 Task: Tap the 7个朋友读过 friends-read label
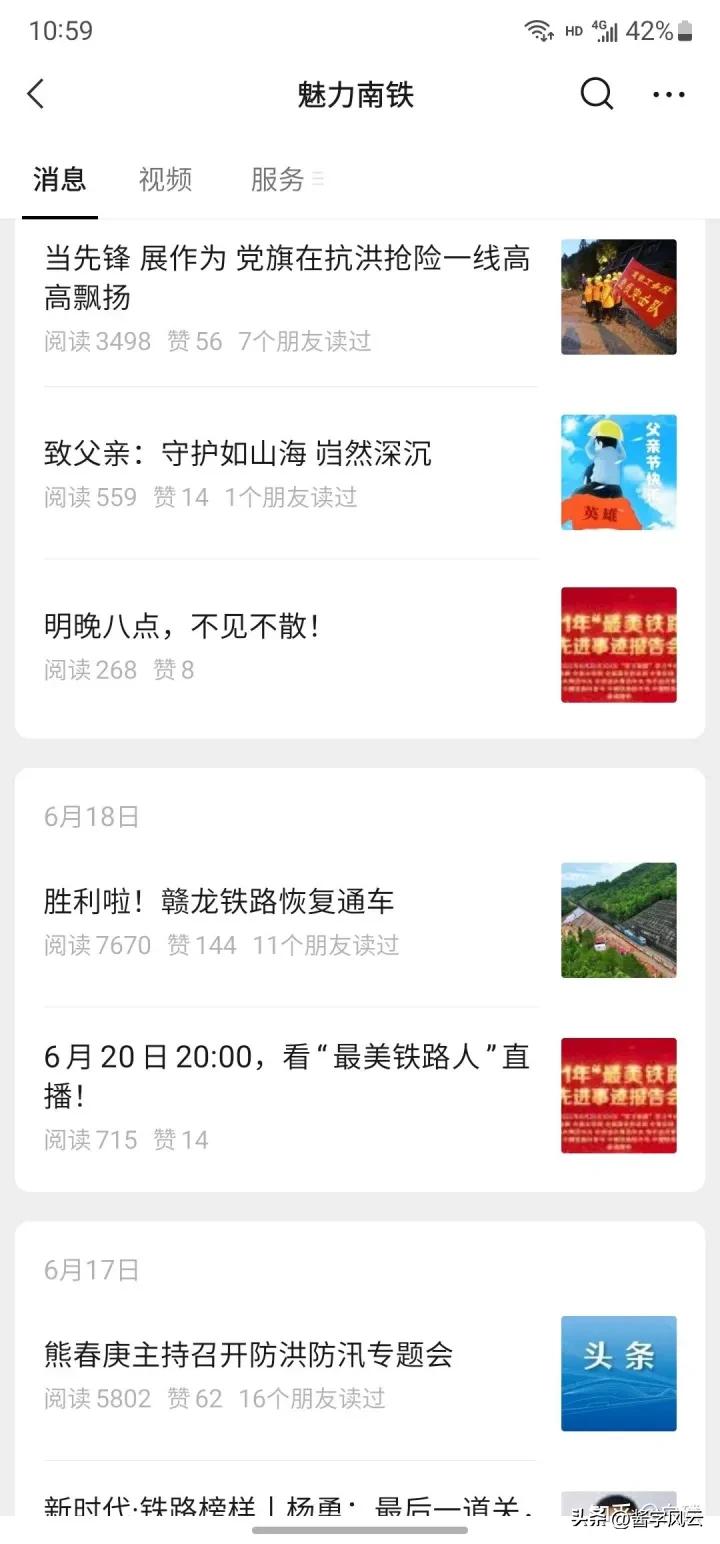[x=307, y=341]
